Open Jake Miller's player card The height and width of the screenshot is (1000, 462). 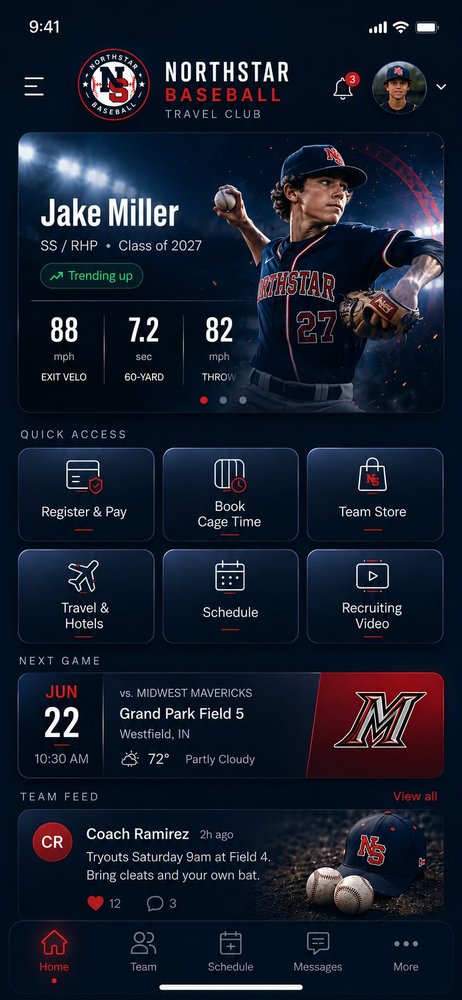231,272
